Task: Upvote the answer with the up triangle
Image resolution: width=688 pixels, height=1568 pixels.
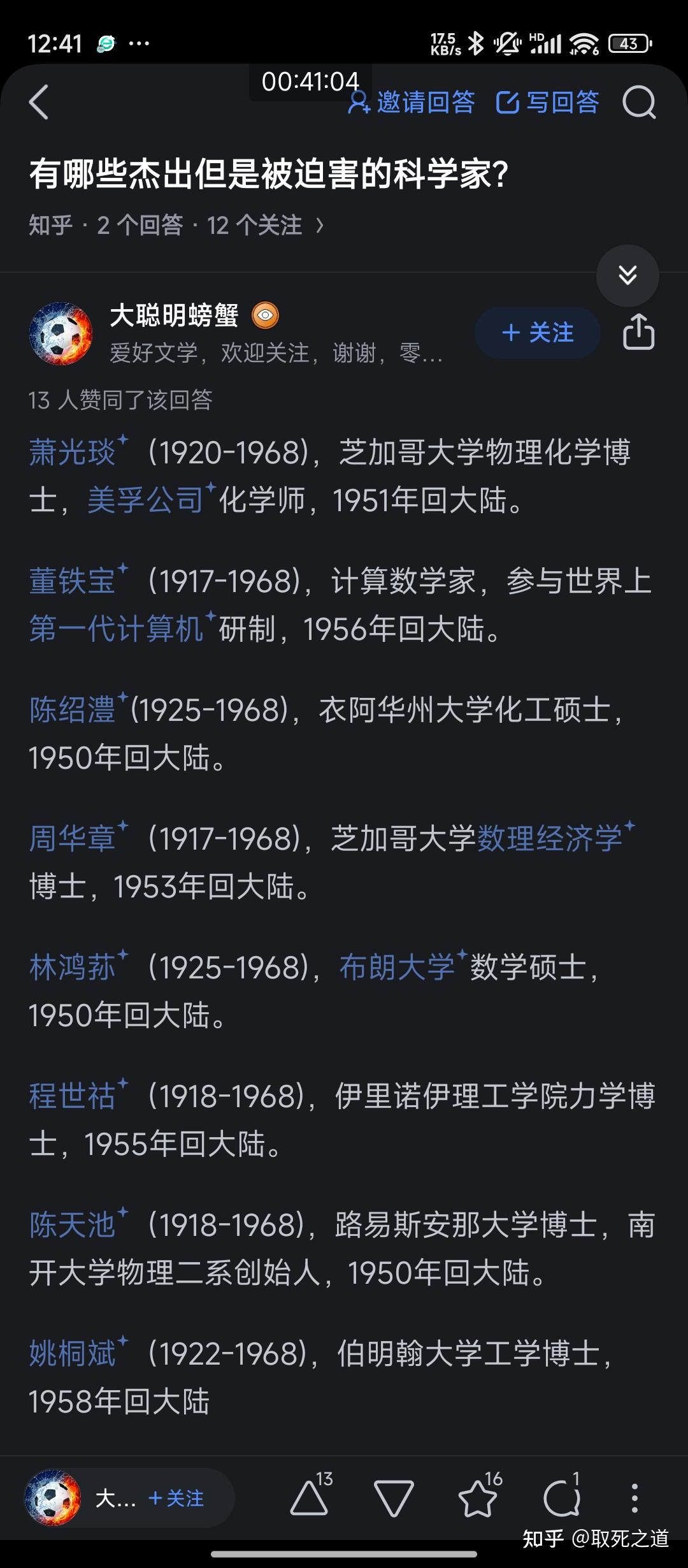Action: coord(310,1498)
